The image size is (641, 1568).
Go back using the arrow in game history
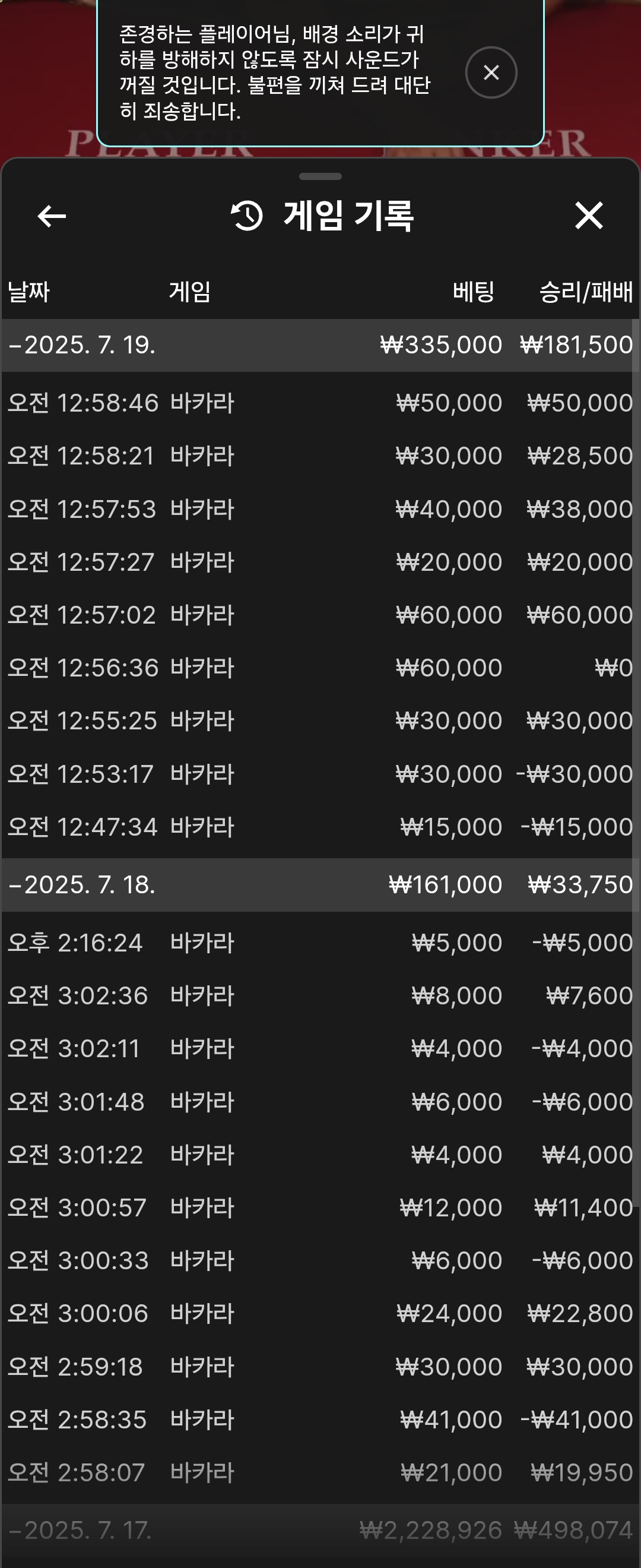click(52, 216)
